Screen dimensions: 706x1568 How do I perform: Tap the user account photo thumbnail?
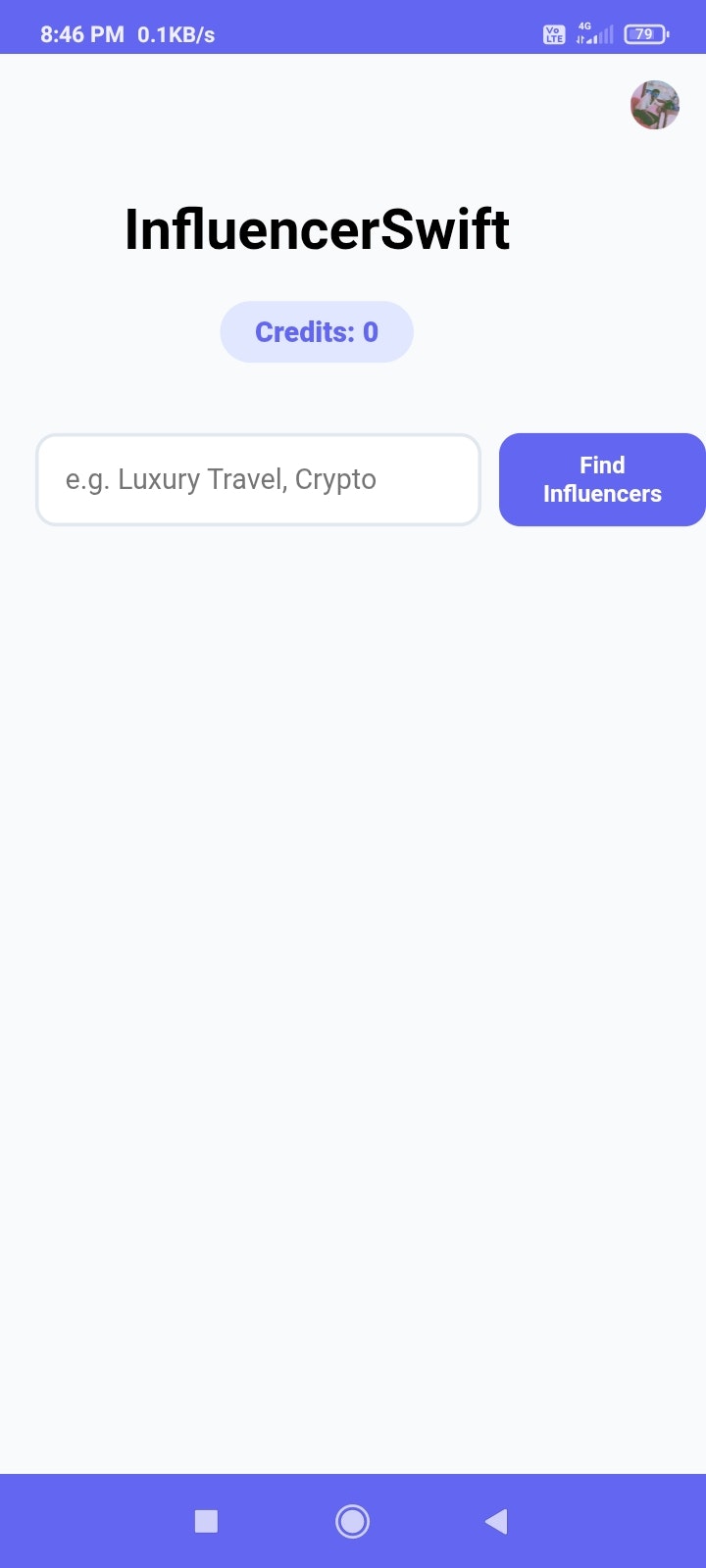654,106
